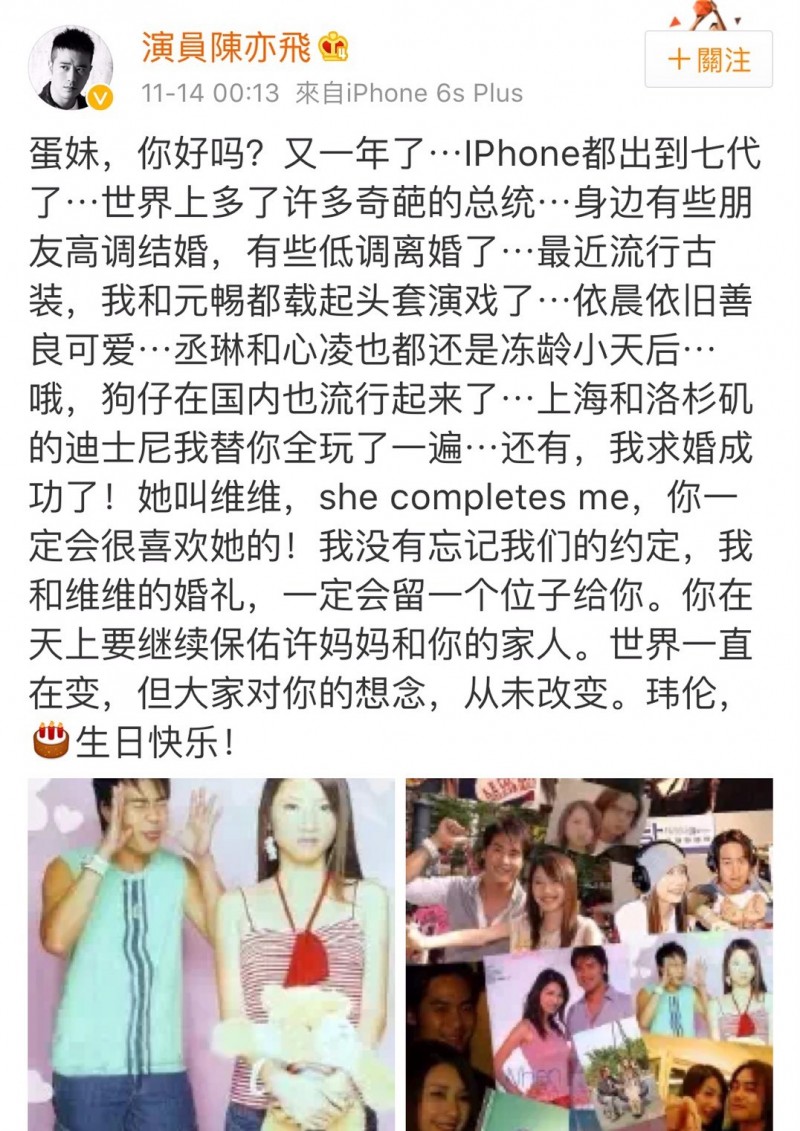Open the username 演員陳亦飛
Viewport: 800px width, 1131px height.
[x=226, y=47]
